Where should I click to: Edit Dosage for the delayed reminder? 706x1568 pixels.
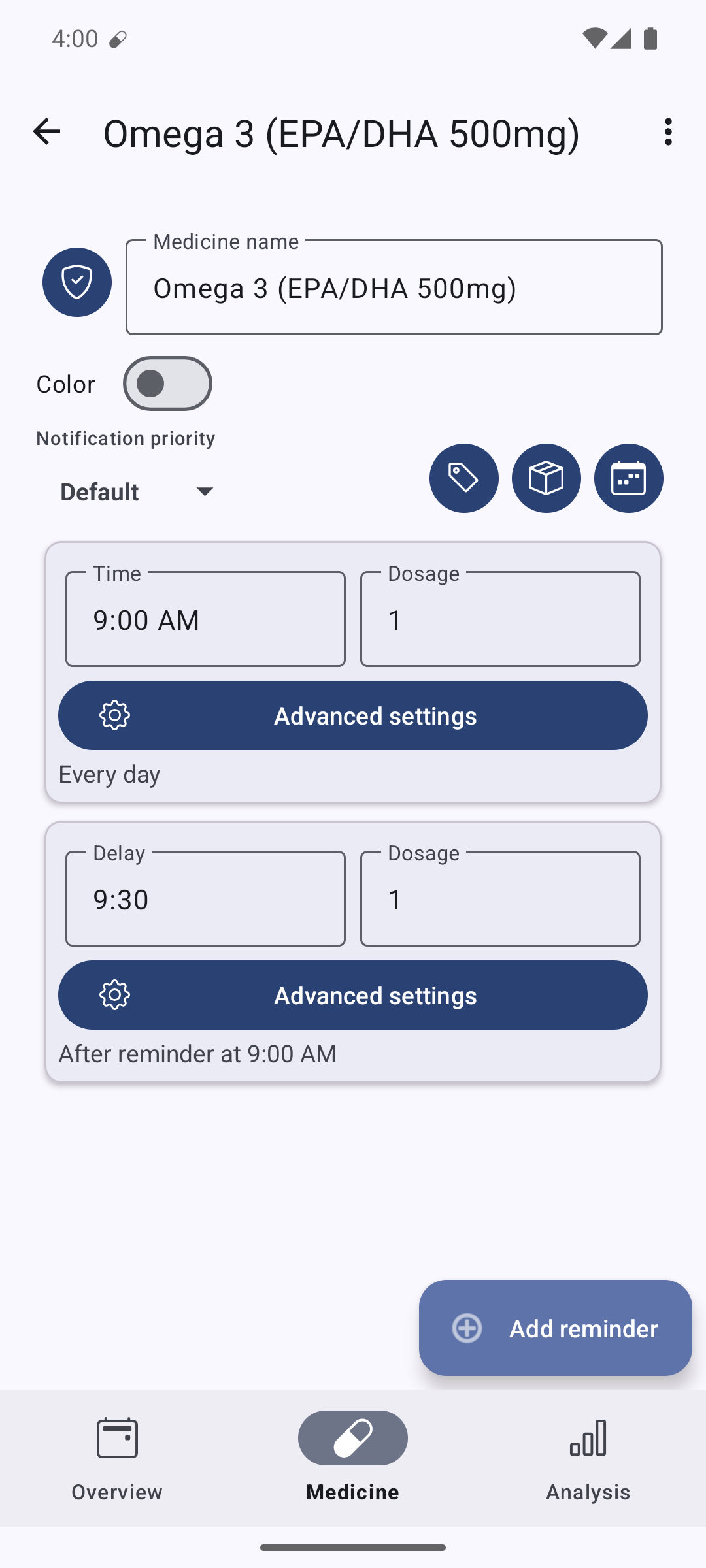click(500, 899)
